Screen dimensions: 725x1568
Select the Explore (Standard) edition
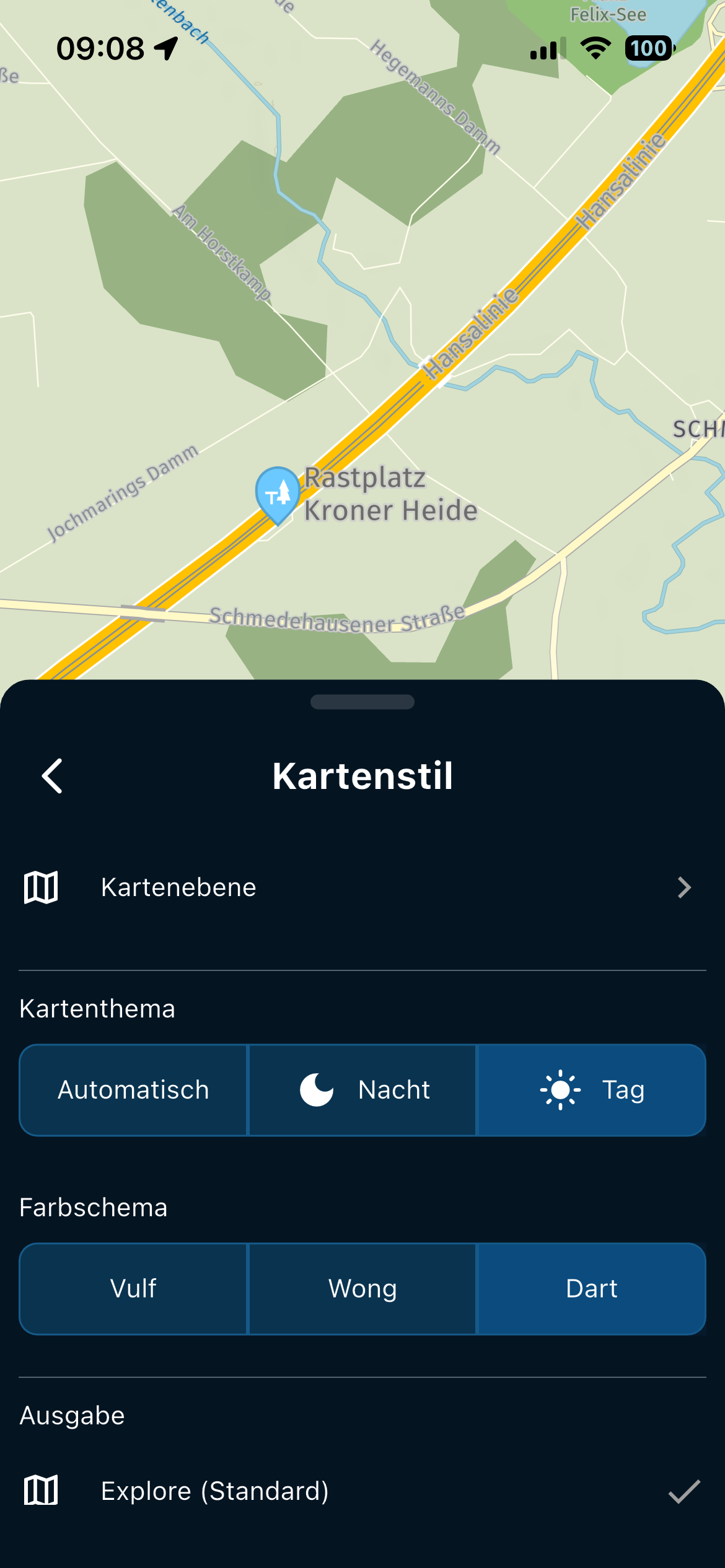[x=362, y=1491]
